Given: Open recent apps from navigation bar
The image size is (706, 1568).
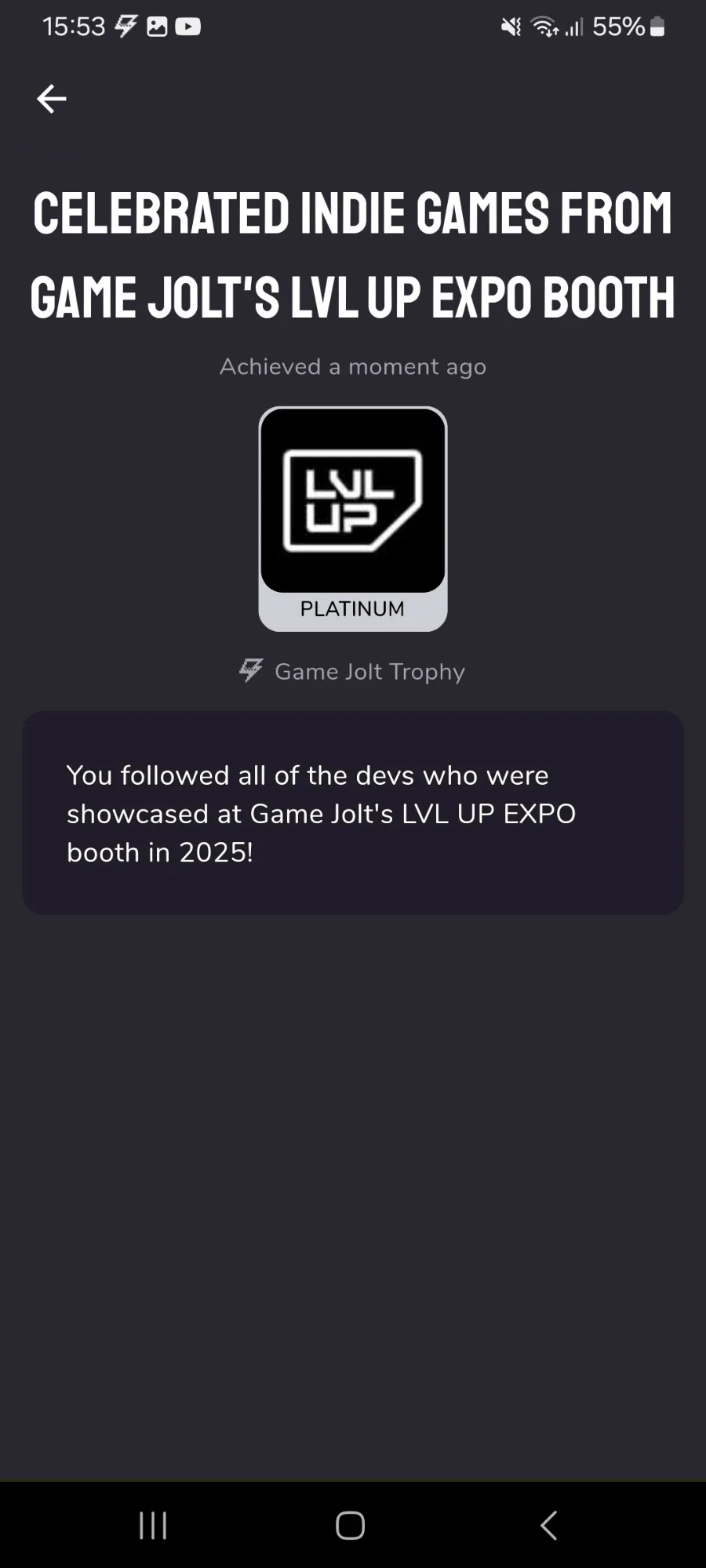Looking at the screenshot, I should click(x=153, y=1526).
